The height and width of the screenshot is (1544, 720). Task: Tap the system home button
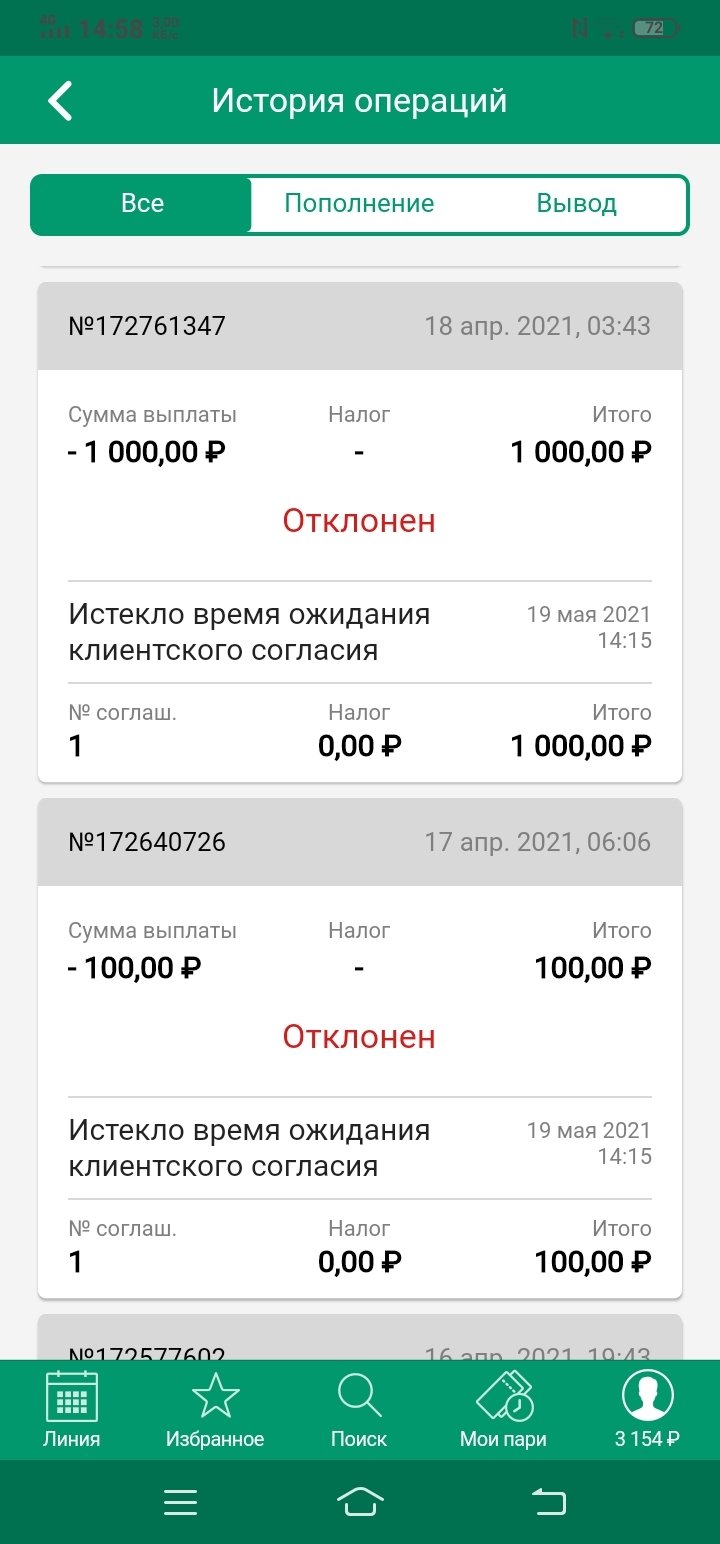point(360,1502)
